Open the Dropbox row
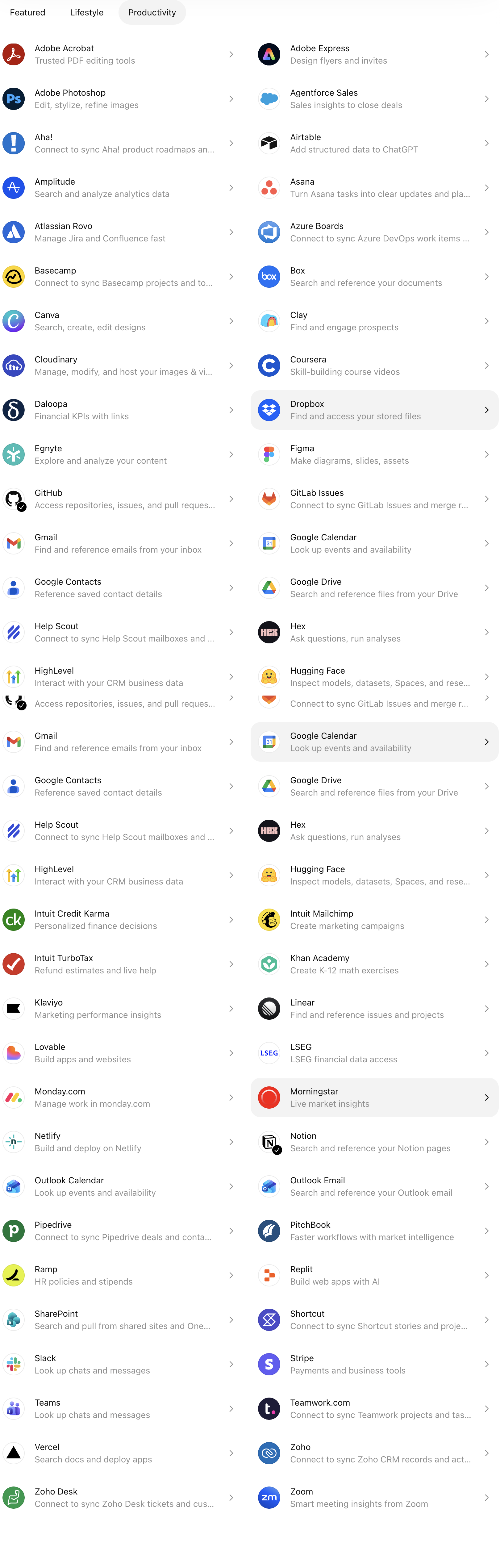Viewport: 500px width, 1568px height. click(374, 410)
